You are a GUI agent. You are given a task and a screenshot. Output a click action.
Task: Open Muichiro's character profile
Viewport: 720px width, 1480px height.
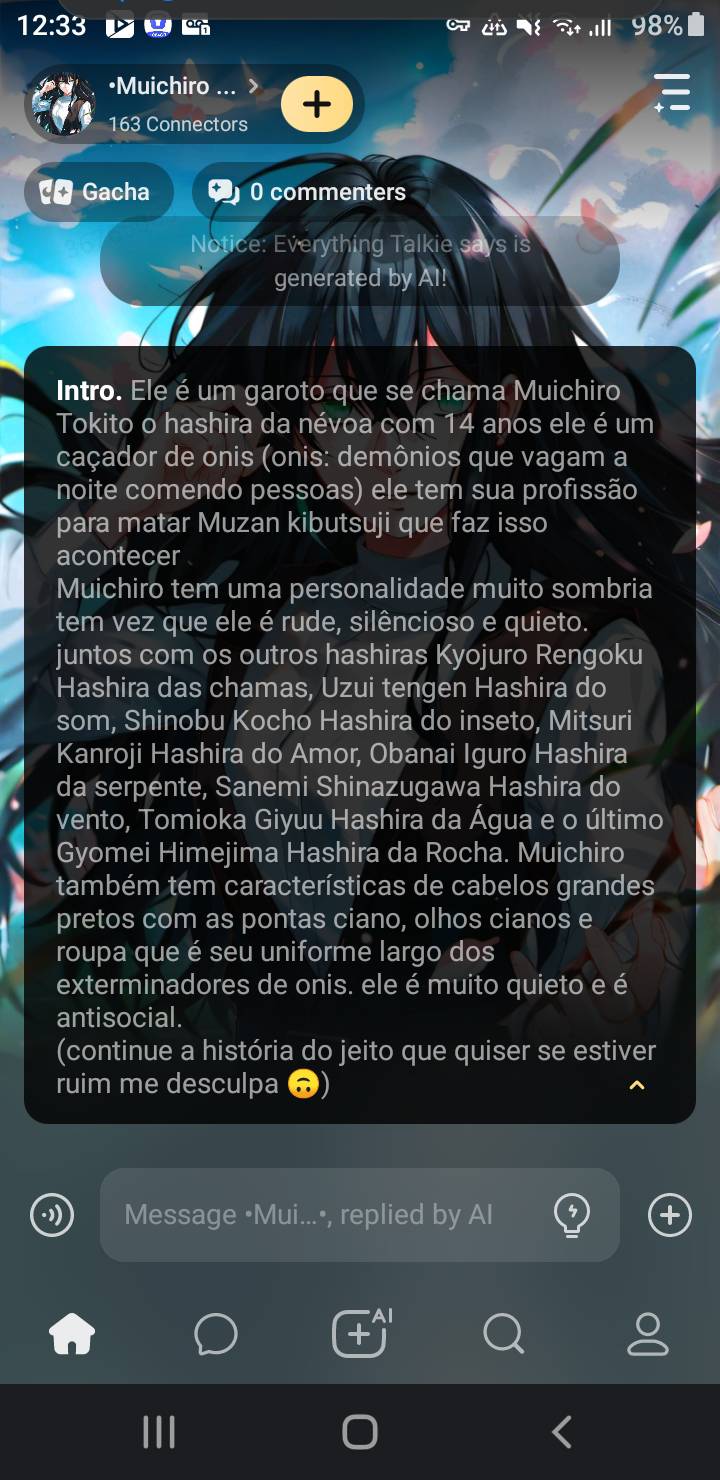[x=150, y=103]
